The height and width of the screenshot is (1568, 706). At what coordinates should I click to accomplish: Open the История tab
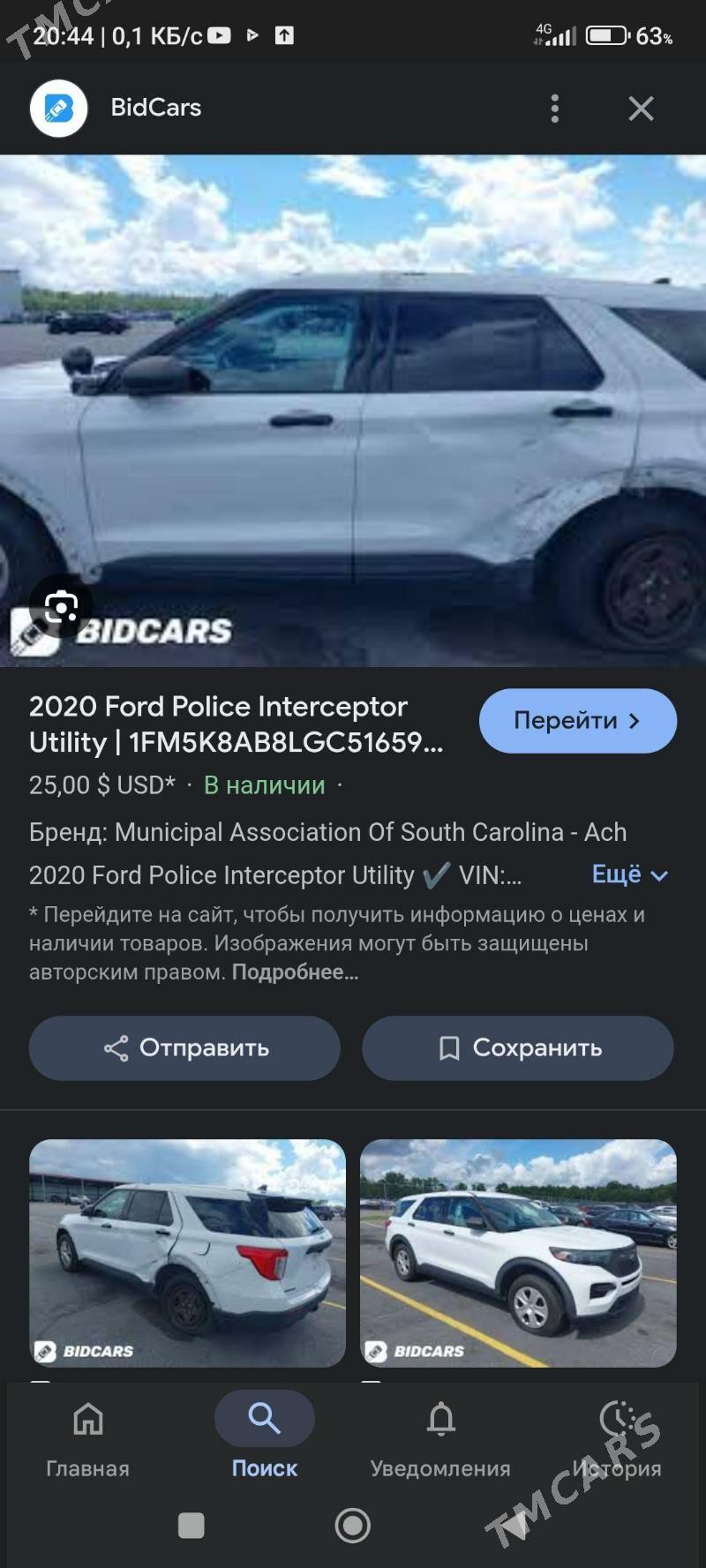tap(617, 1437)
